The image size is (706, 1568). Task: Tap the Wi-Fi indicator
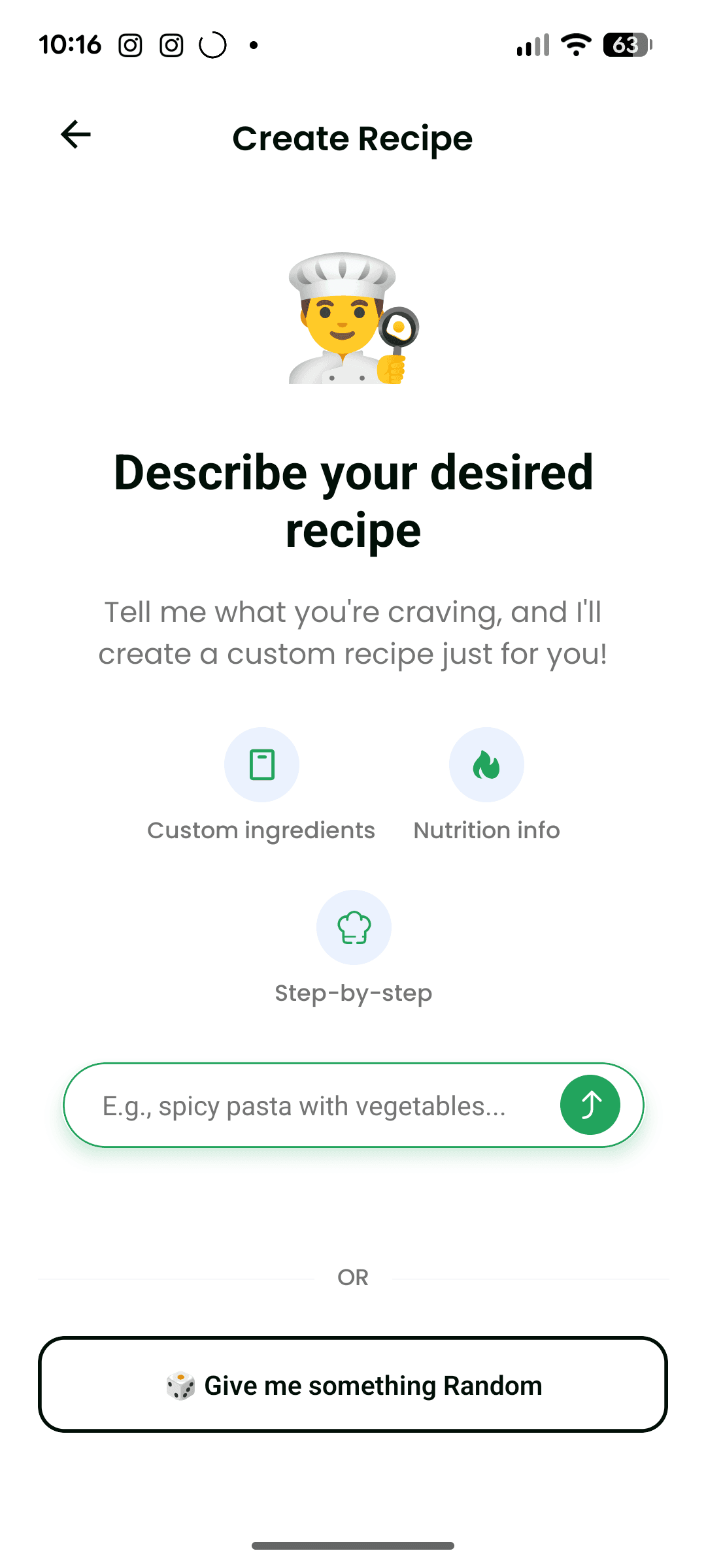point(576,44)
